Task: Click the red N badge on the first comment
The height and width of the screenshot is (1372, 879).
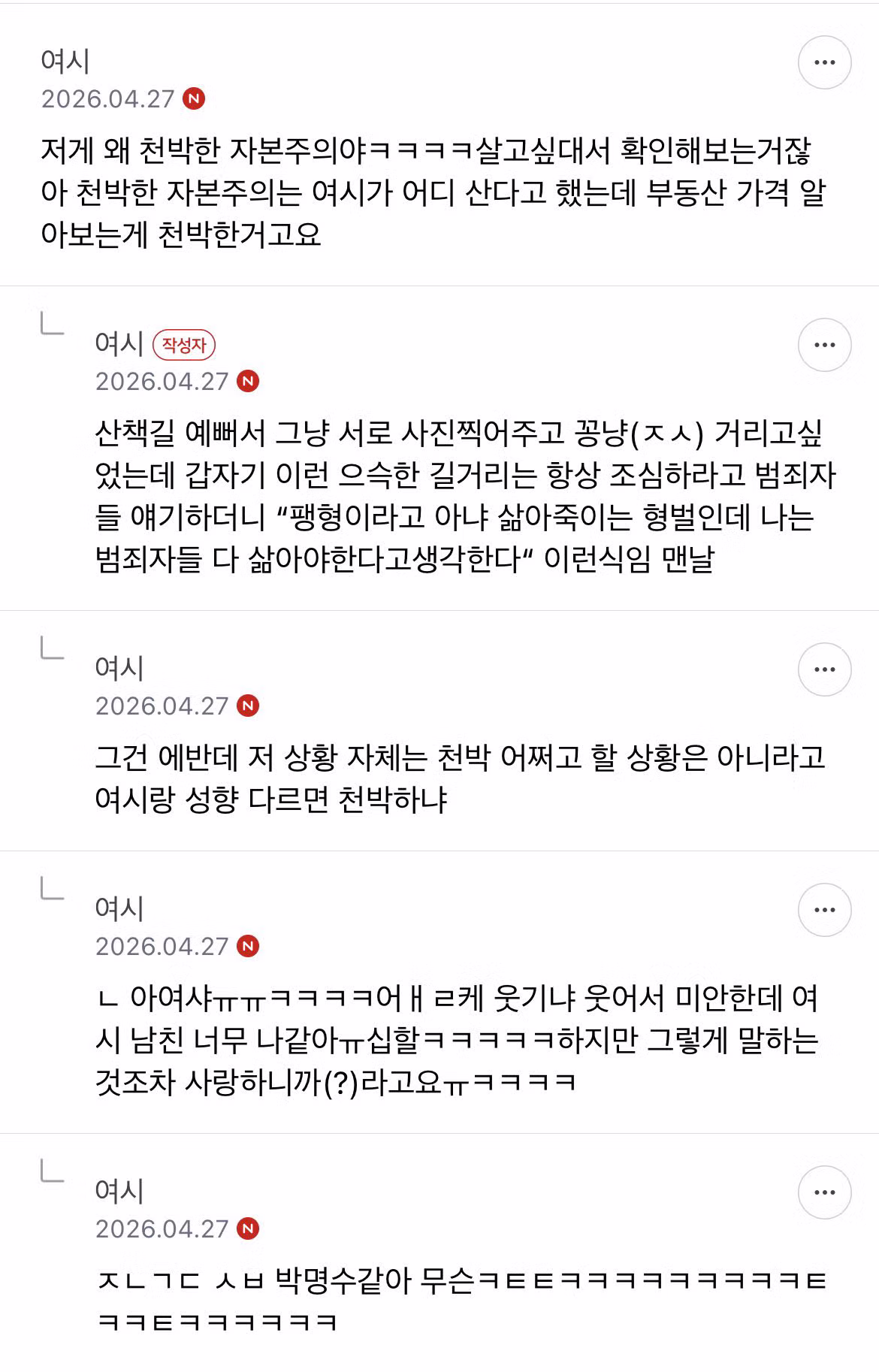Action: click(x=195, y=98)
